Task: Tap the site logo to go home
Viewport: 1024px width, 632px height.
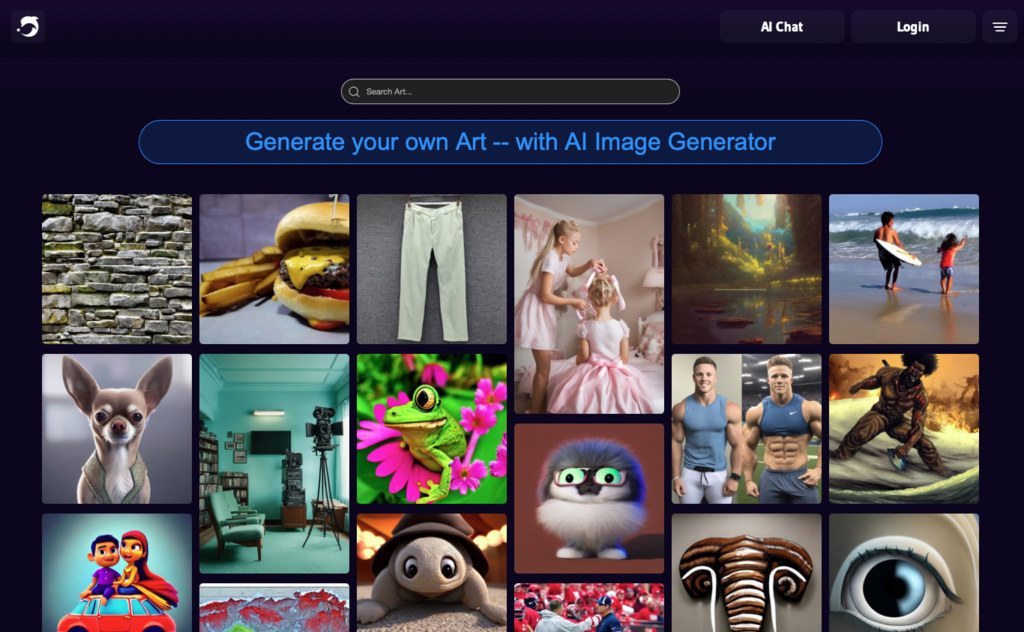Action: pyautogui.click(x=28, y=27)
